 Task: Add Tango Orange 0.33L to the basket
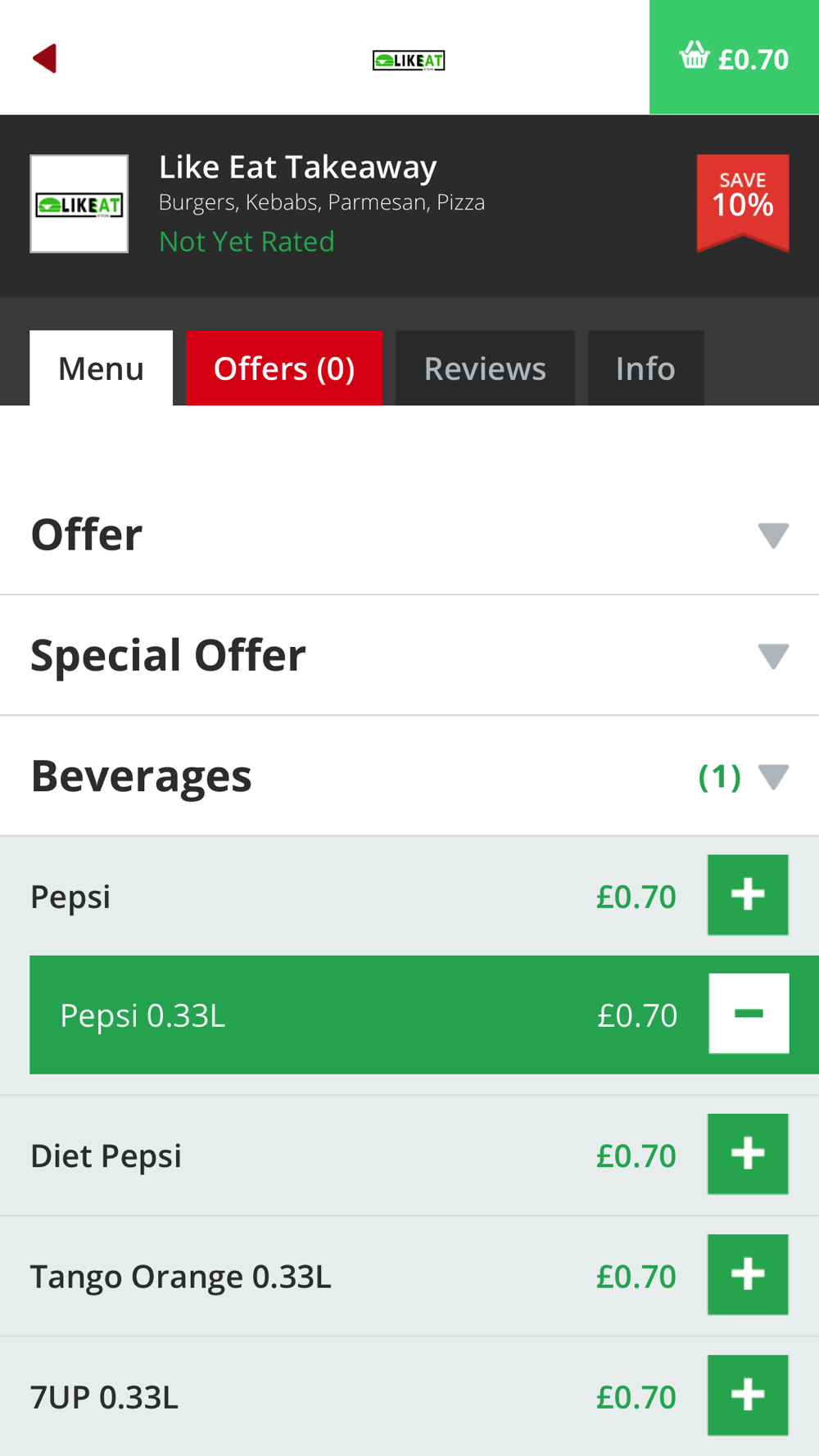pyautogui.click(x=748, y=1274)
